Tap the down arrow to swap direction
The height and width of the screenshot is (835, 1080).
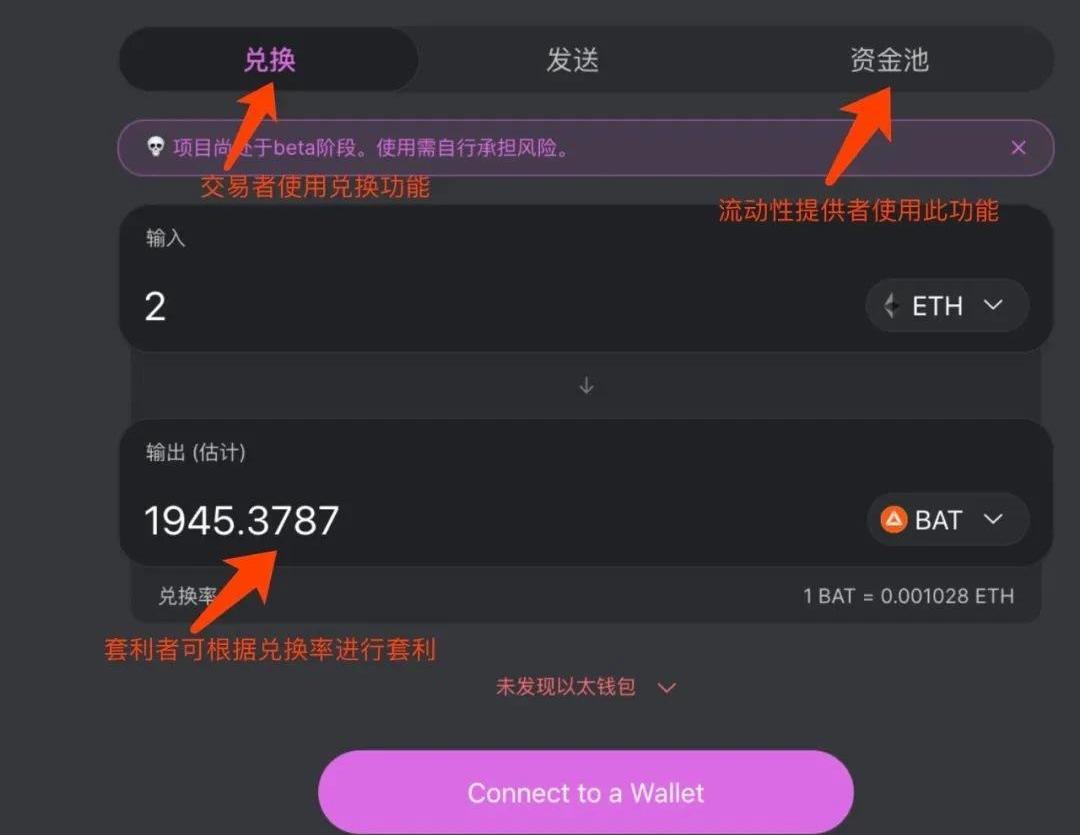coord(587,386)
